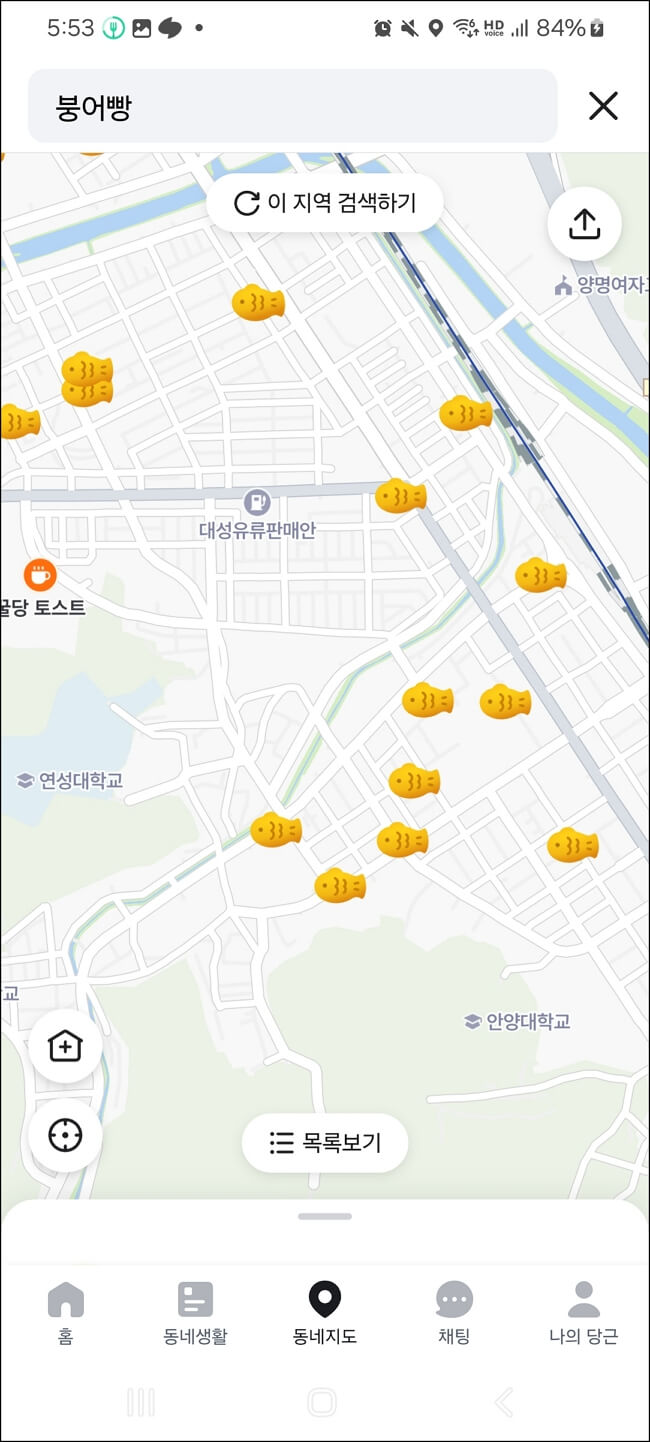The height and width of the screenshot is (1442, 650).
Task: Tap the house plus icon button
Action: 65,1047
